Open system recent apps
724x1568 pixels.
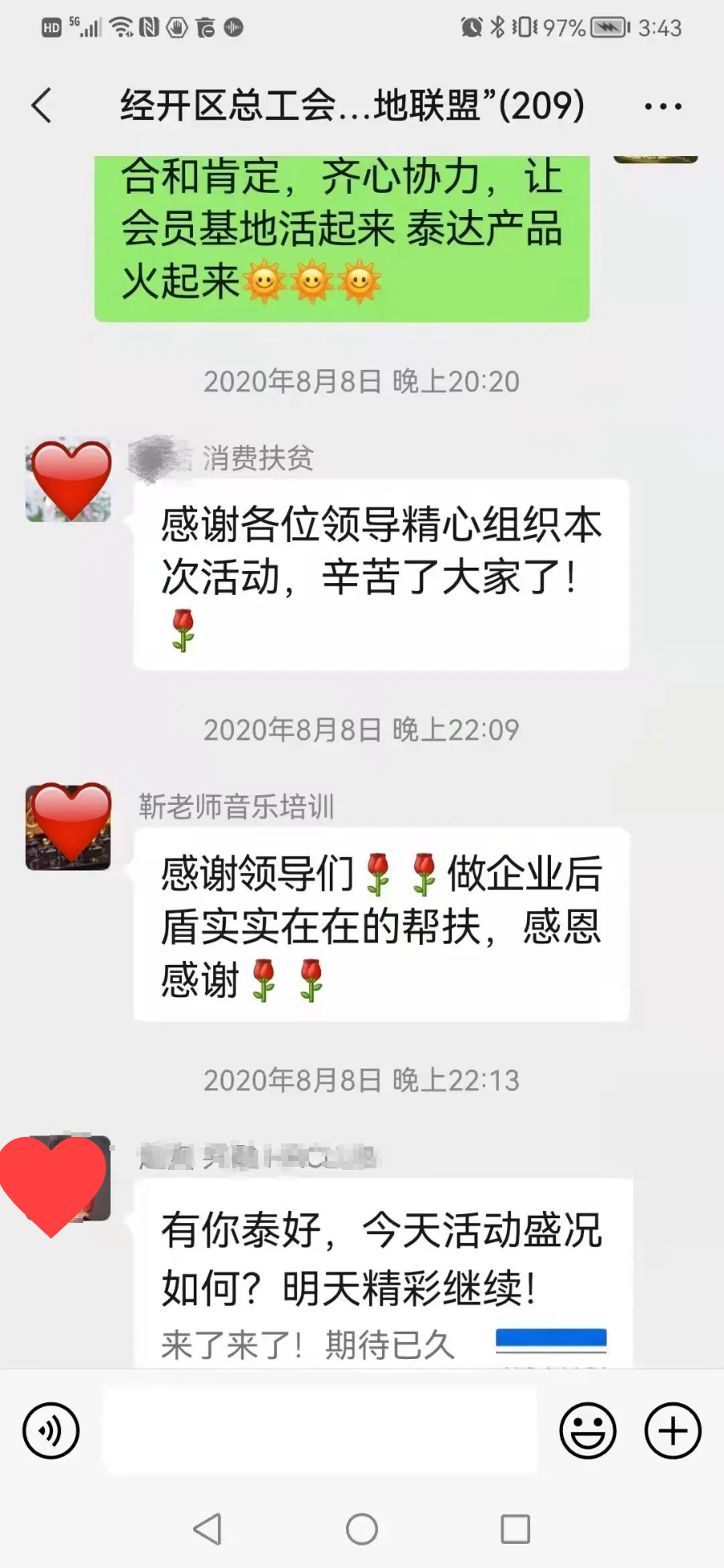(515, 1529)
